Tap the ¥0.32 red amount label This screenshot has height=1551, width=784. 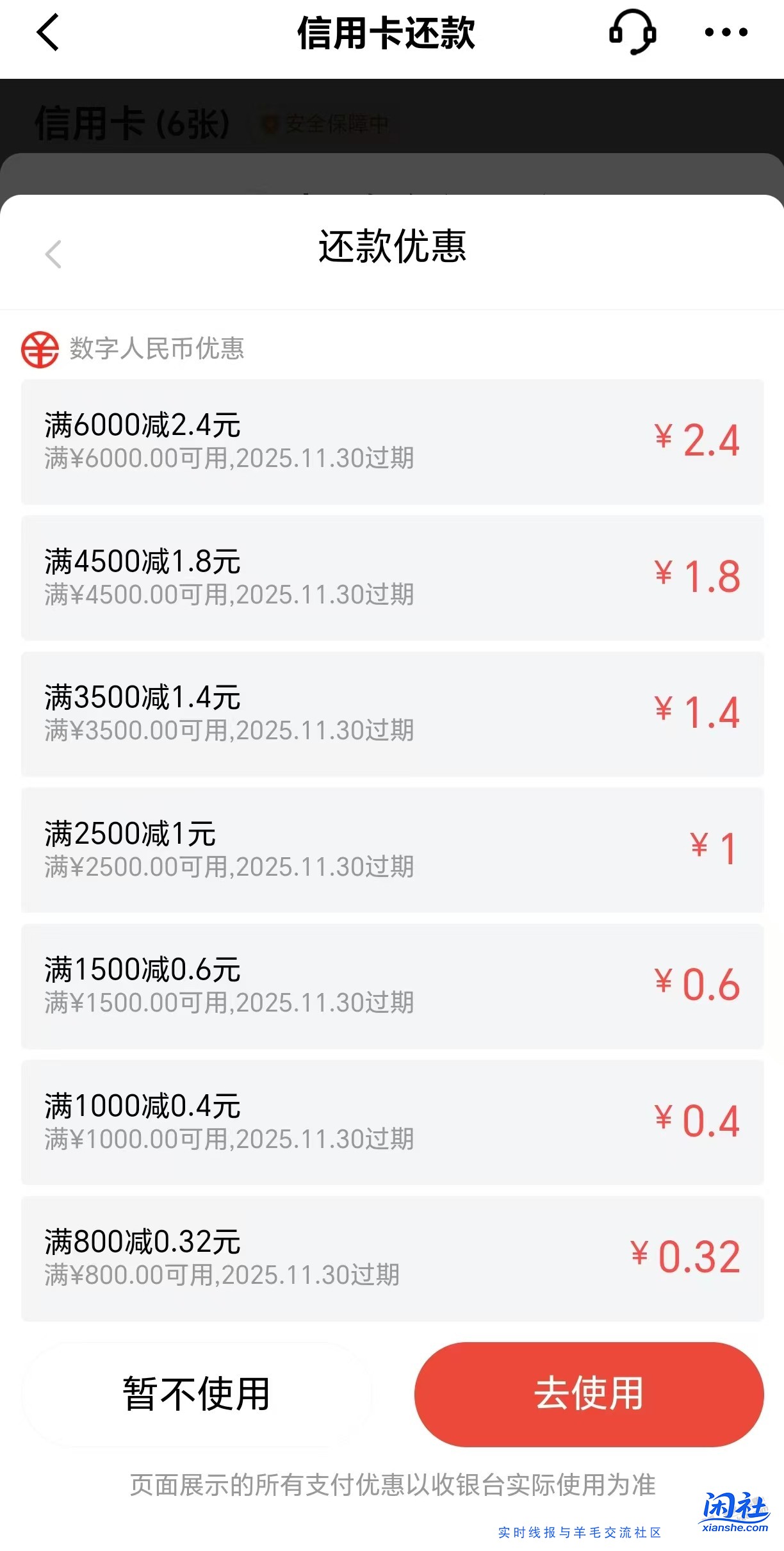685,1257
